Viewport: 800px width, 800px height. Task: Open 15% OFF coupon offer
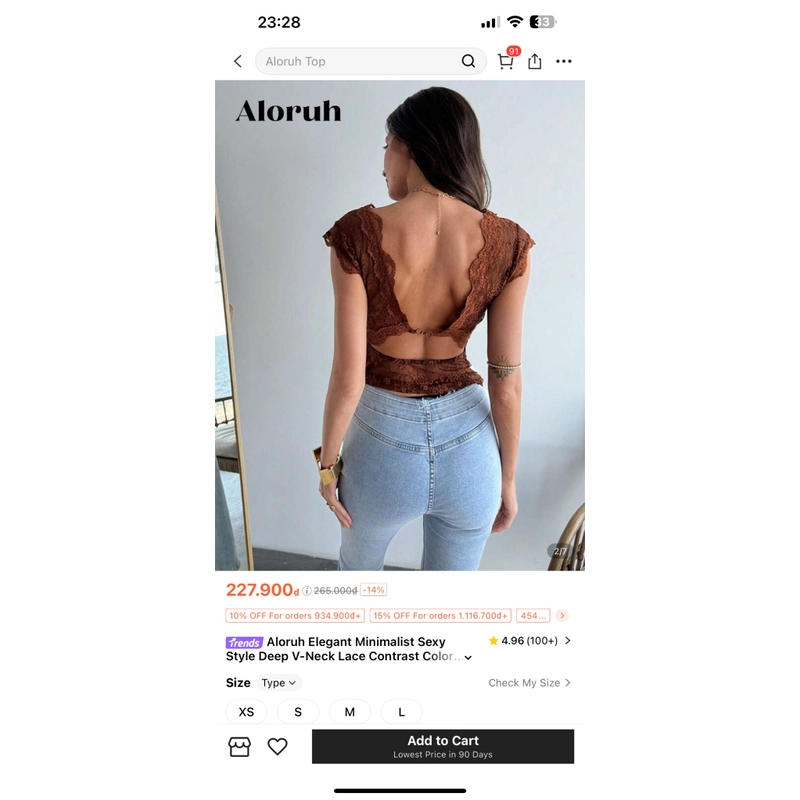pyautogui.click(x=440, y=616)
